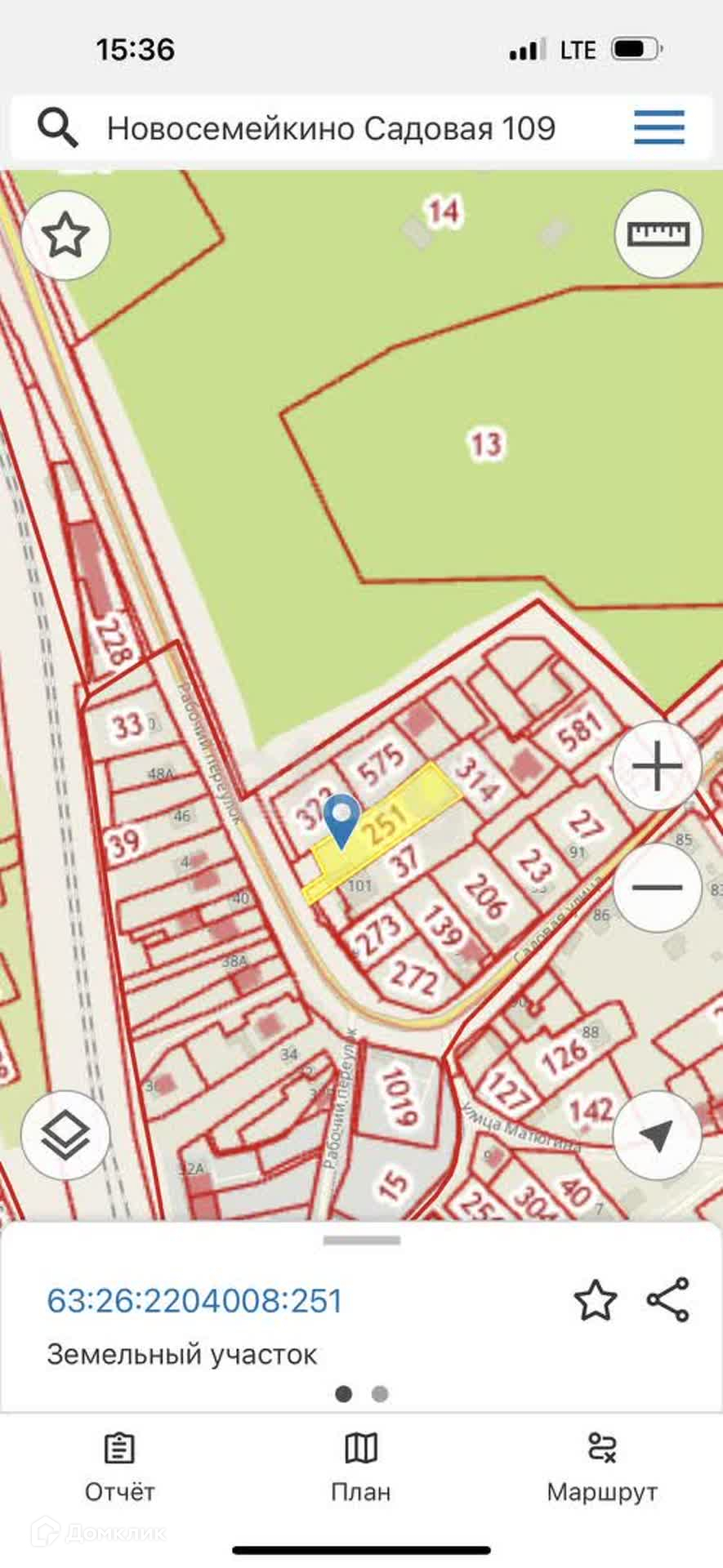Image resolution: width=723 pixels, height=1568 pixels.
Task: Zoom out the map with minus button
Action: coord(658,887)
